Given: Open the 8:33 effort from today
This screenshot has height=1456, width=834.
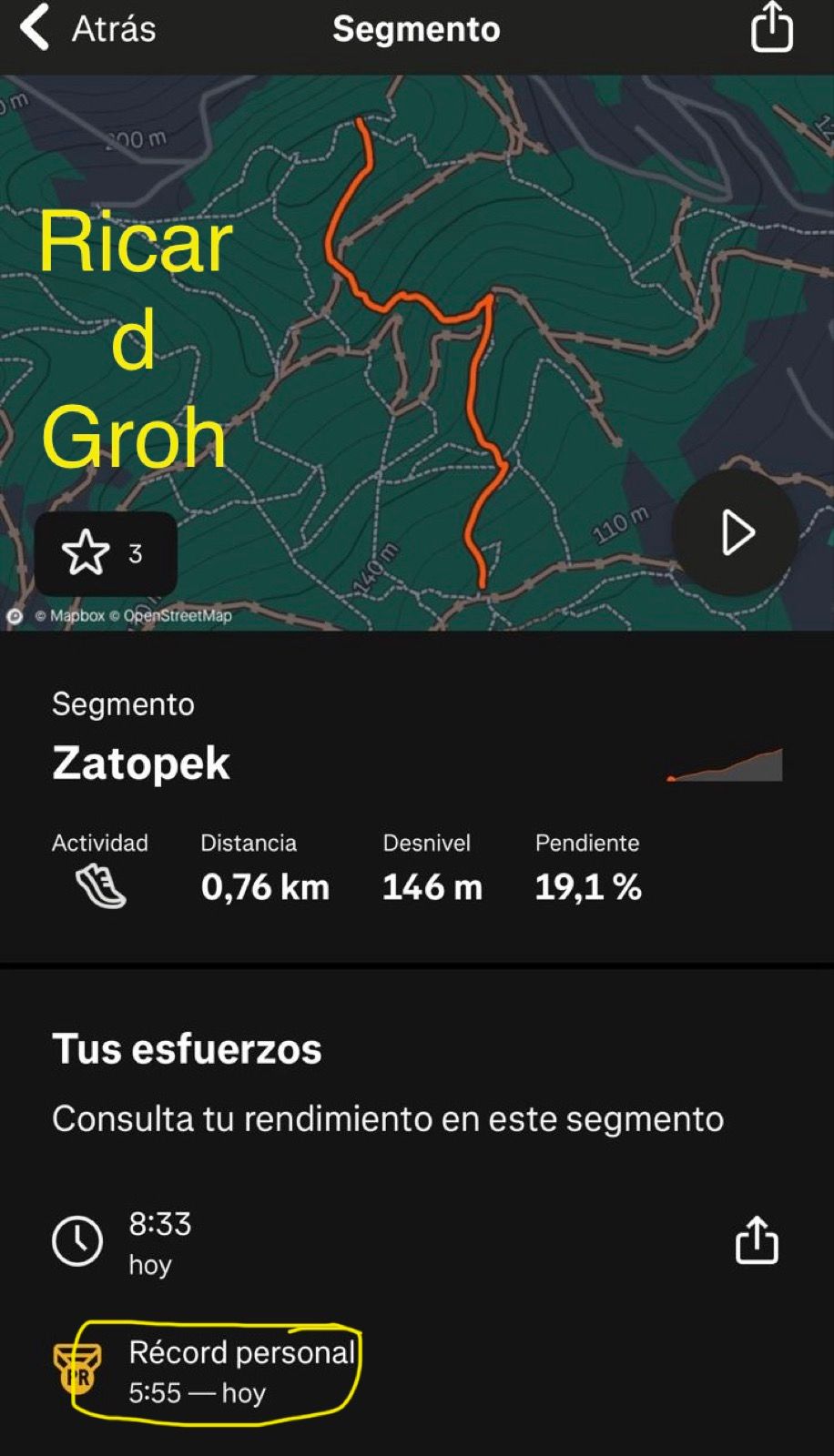Looking at the screenshot, I should point(160,1242).
